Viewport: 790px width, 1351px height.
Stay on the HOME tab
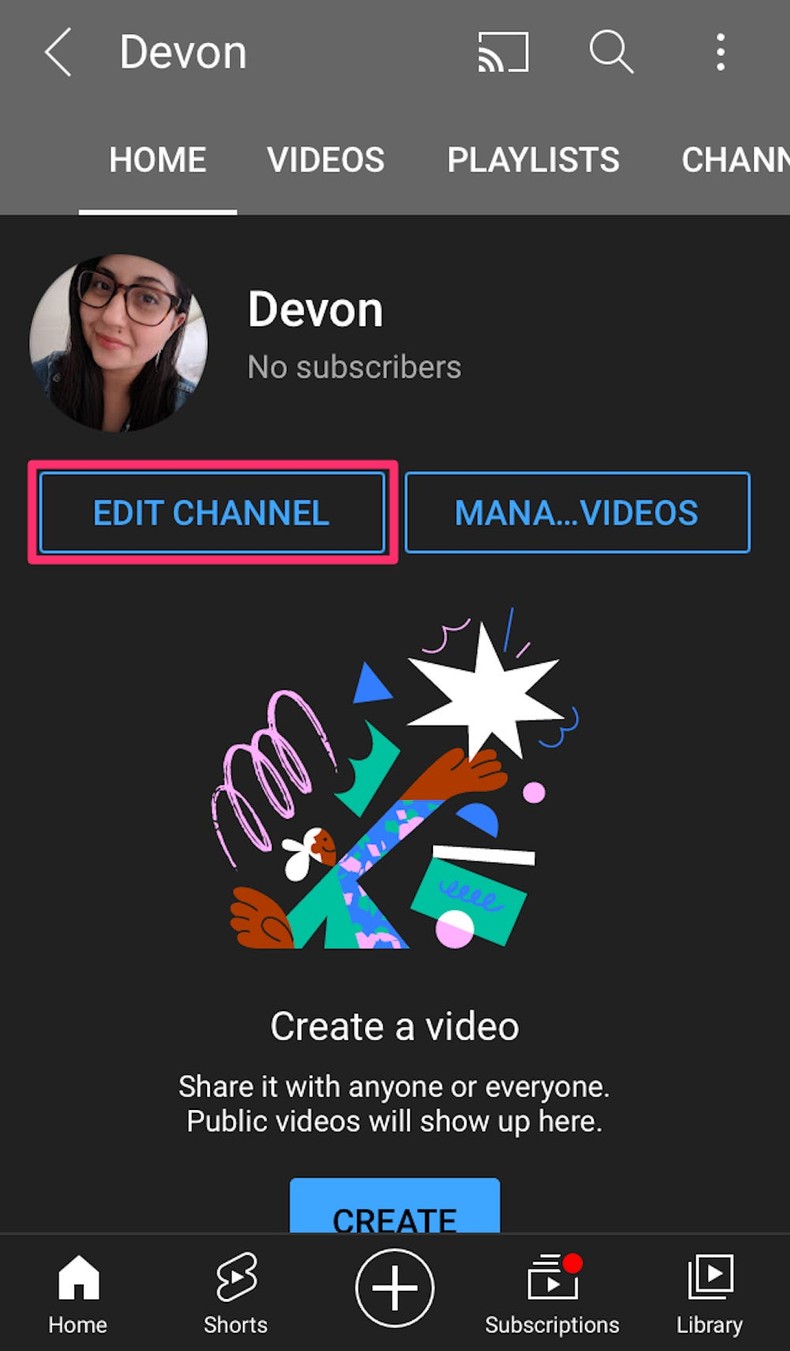tap(157, 160)
